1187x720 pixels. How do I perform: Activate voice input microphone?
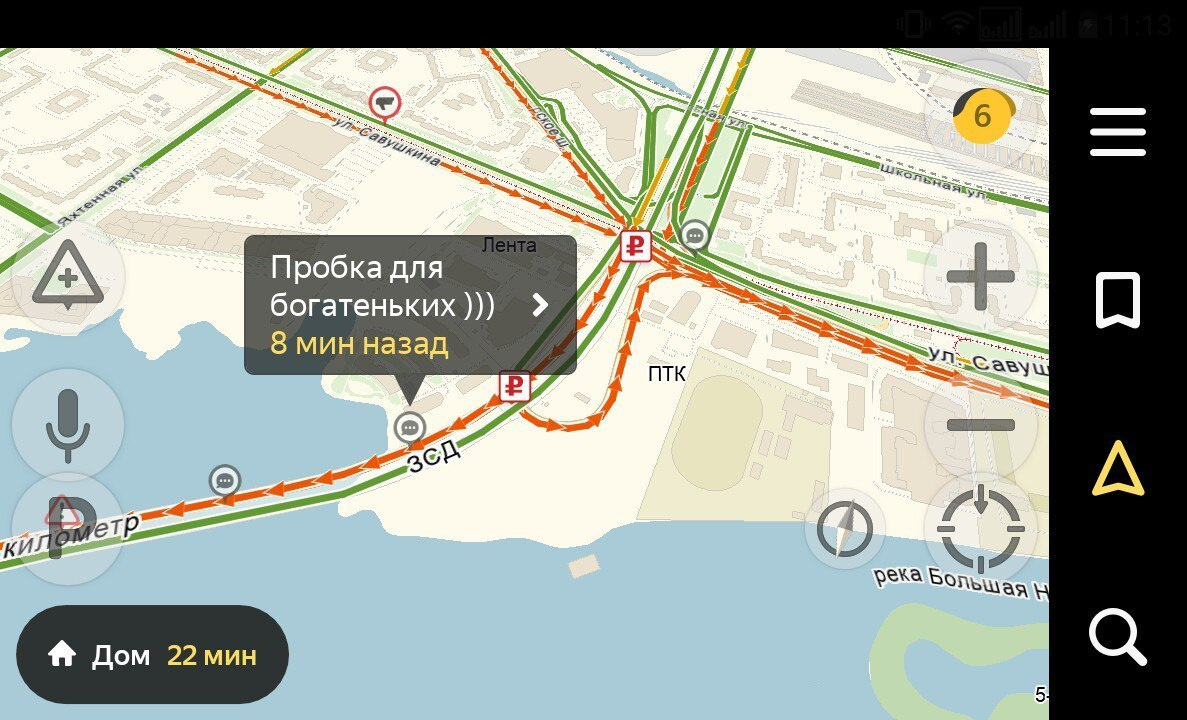click(x=67, y=425)
